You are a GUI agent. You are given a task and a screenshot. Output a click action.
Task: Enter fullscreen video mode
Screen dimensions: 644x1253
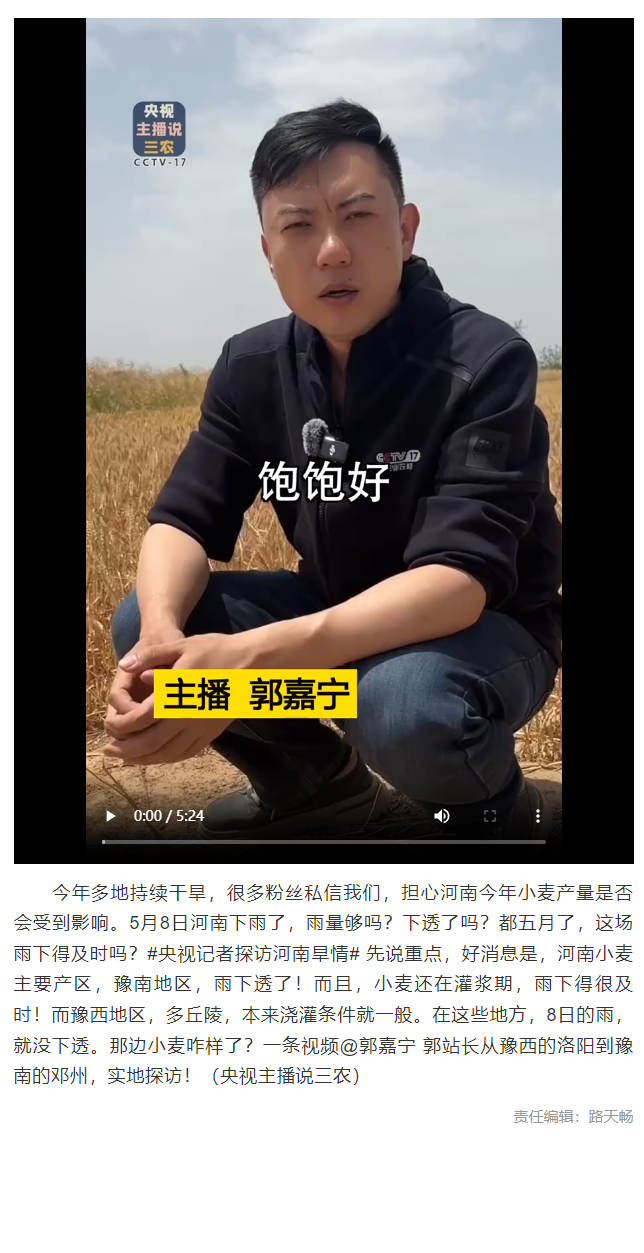[490, 816]
